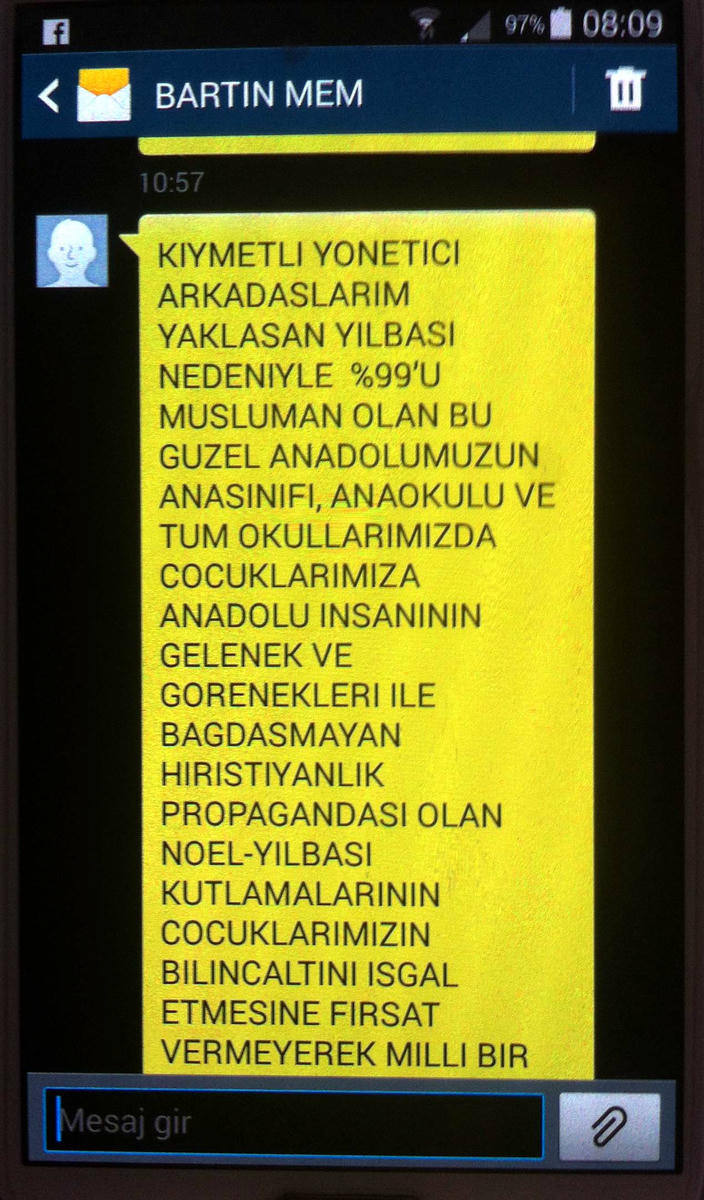704x1200 pixels.
Task: Attach a file with the paperclip button
Action: pos(609,1126)
